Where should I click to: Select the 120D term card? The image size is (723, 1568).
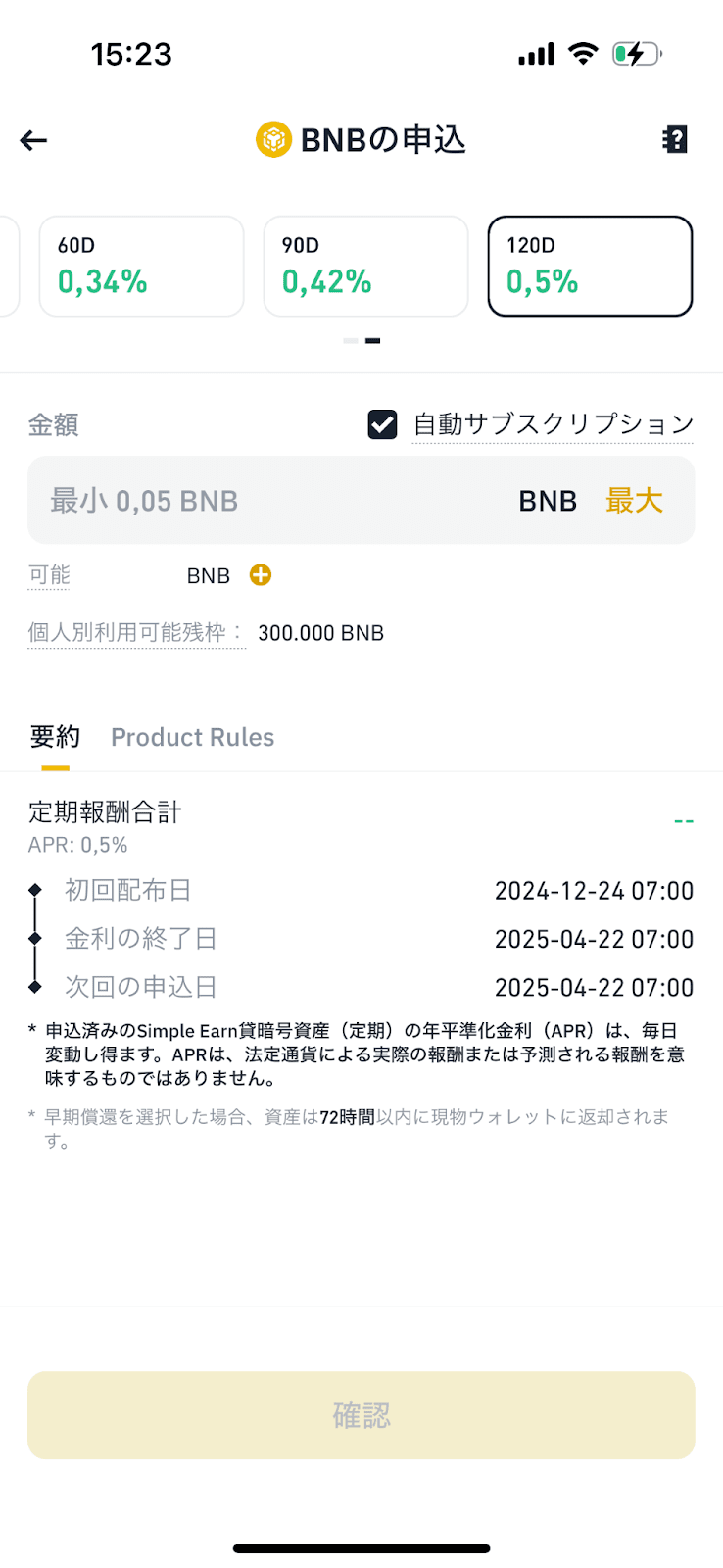(590, 267)
